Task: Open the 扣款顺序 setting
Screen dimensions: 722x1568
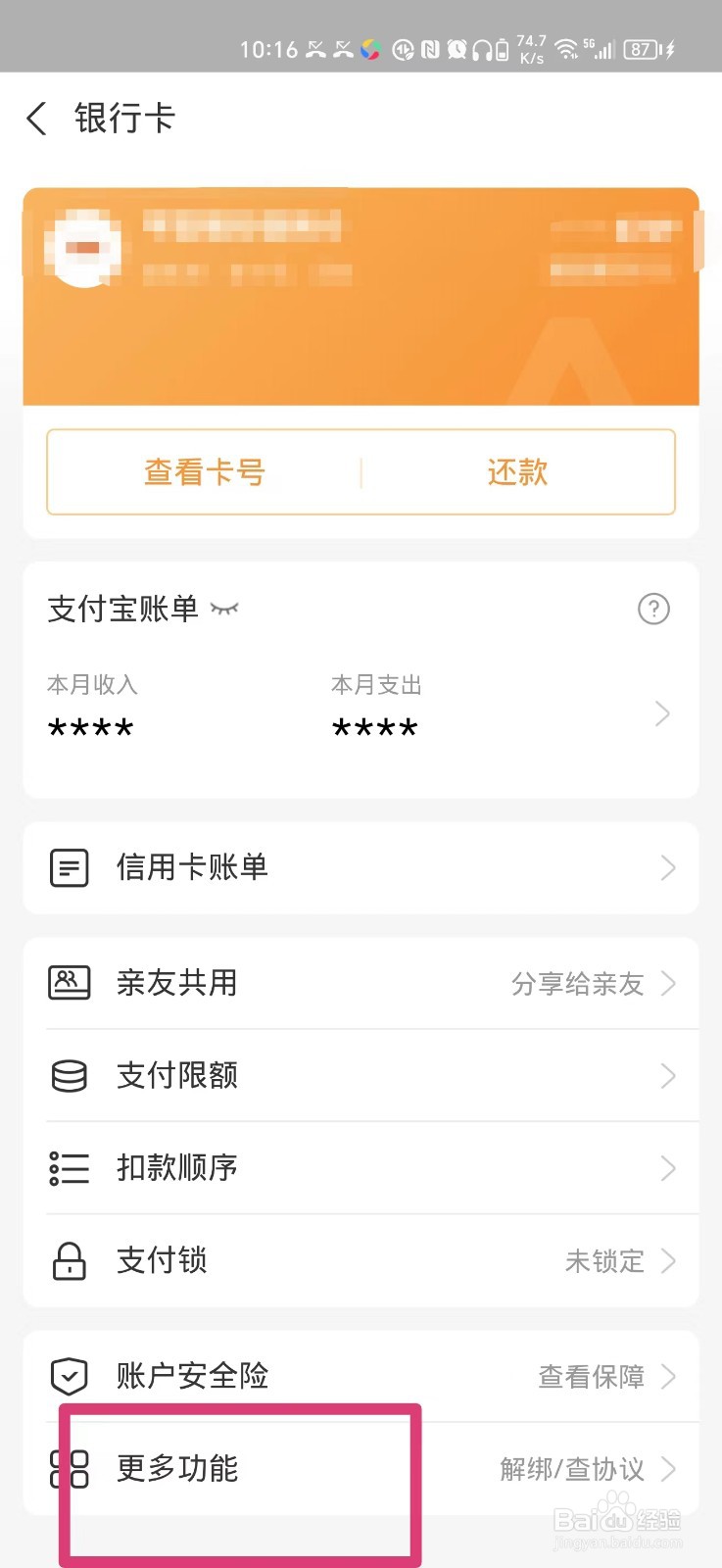Action: pos(361,1167)
